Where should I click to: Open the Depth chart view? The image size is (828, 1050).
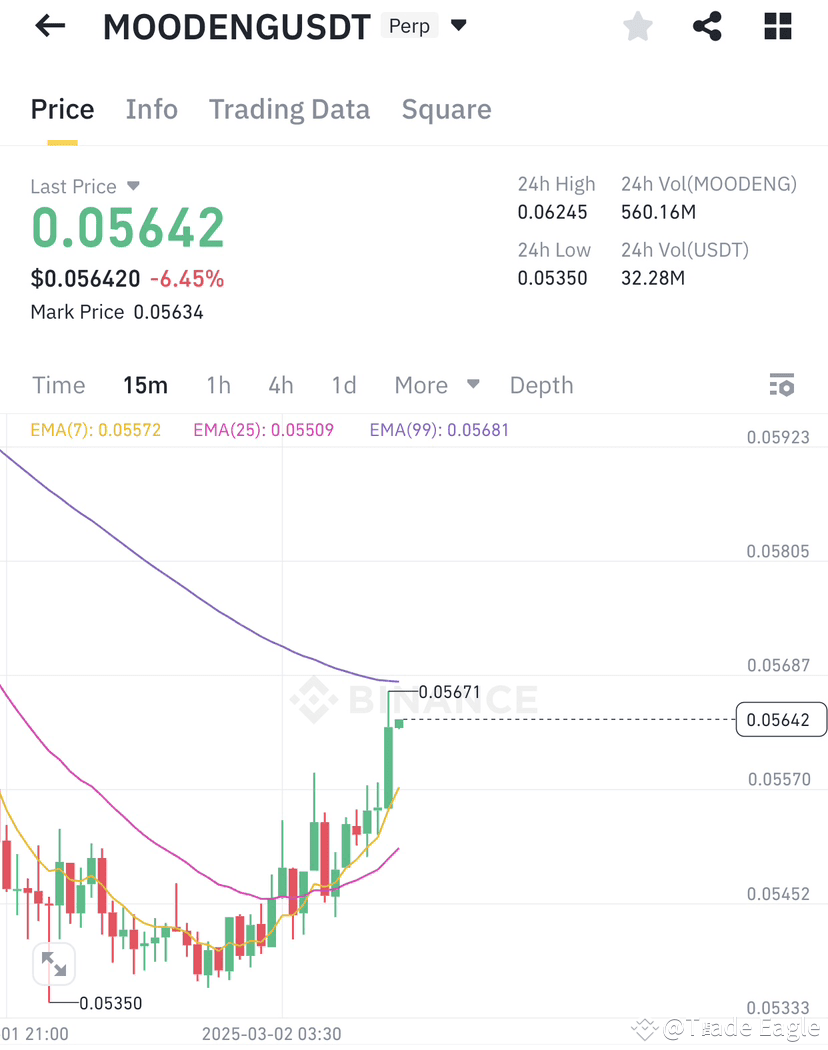coord(541,385)
